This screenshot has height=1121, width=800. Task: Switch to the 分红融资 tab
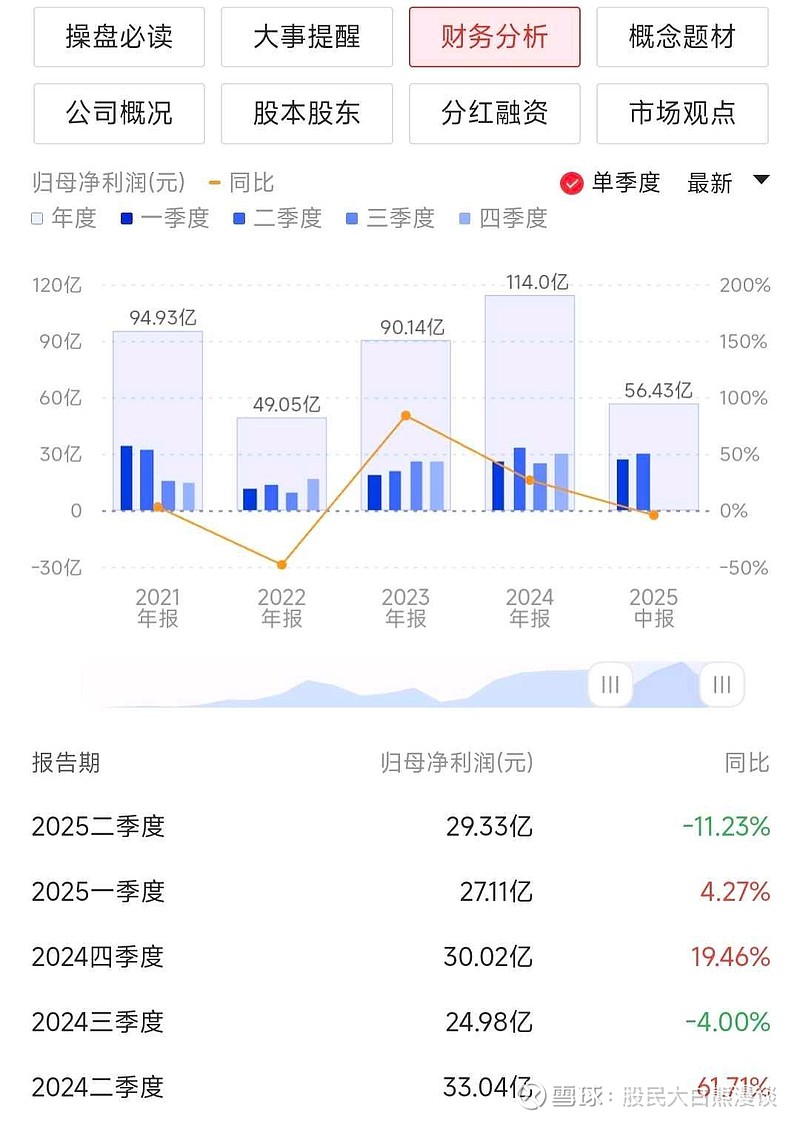tap(494, 114)
